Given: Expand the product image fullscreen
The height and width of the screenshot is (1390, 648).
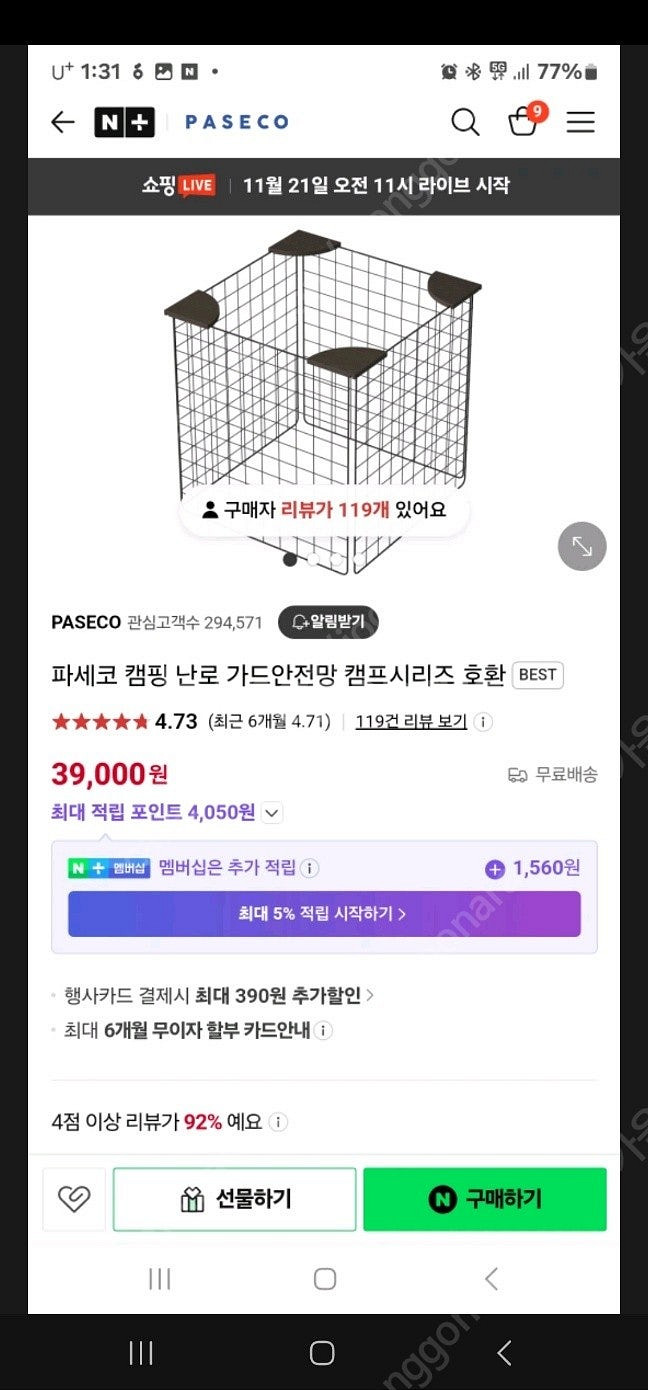Looking at the screenshot, I should [x=581, y=546].
